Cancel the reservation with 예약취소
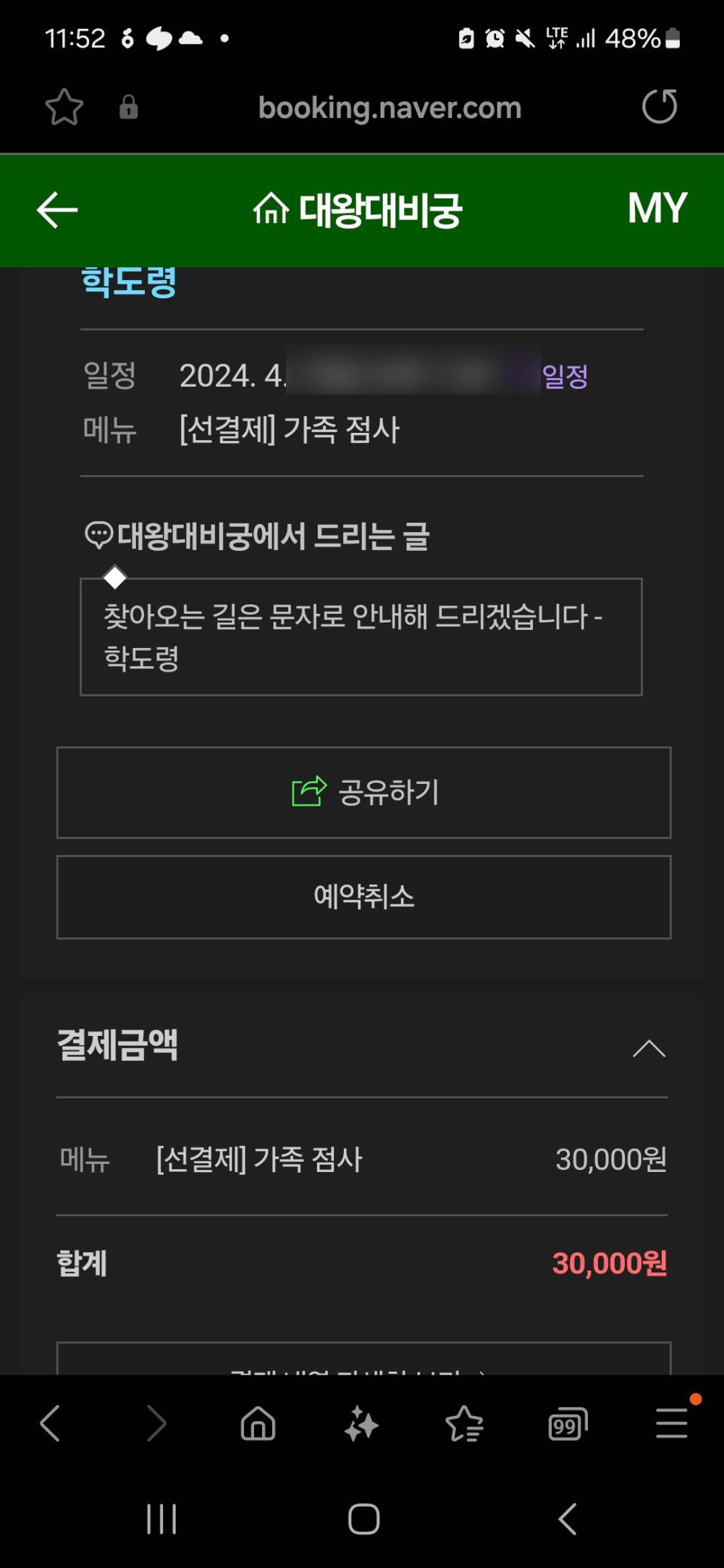This screenshot has height=1568, width=724. point(363,897)
